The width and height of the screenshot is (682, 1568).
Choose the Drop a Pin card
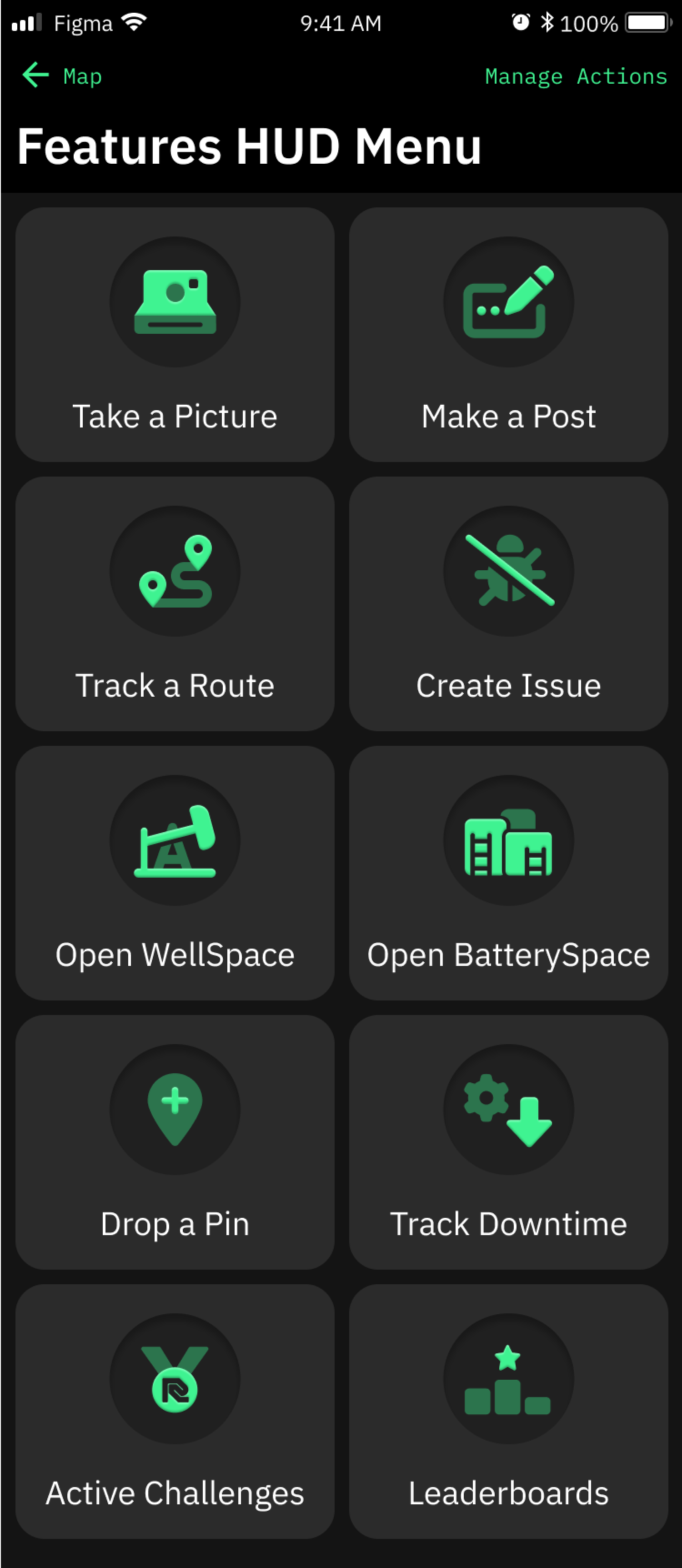tap(175, 1142)
